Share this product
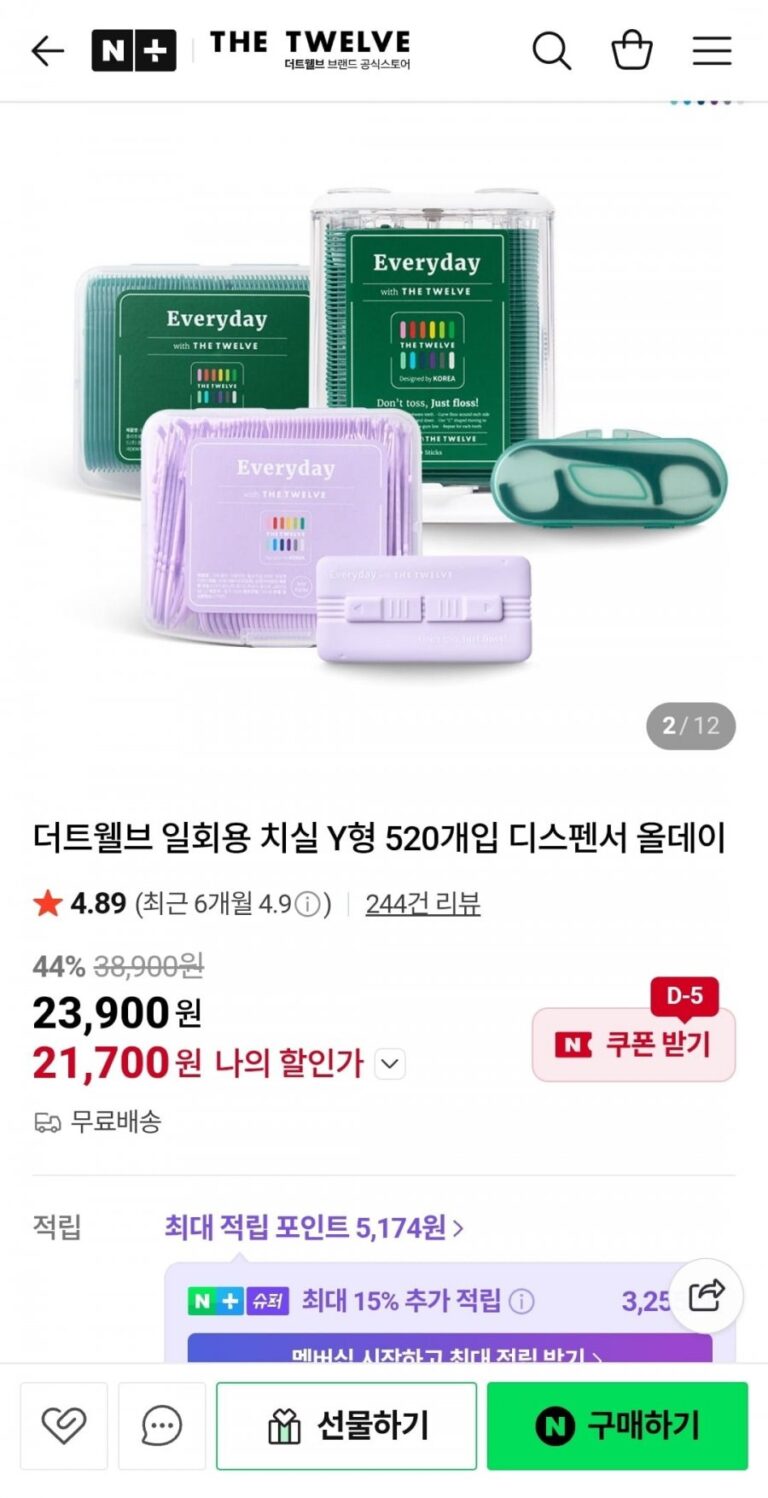Image resolution: width=768 pixels, height=1498 pixels. [x=706, y=1296]
